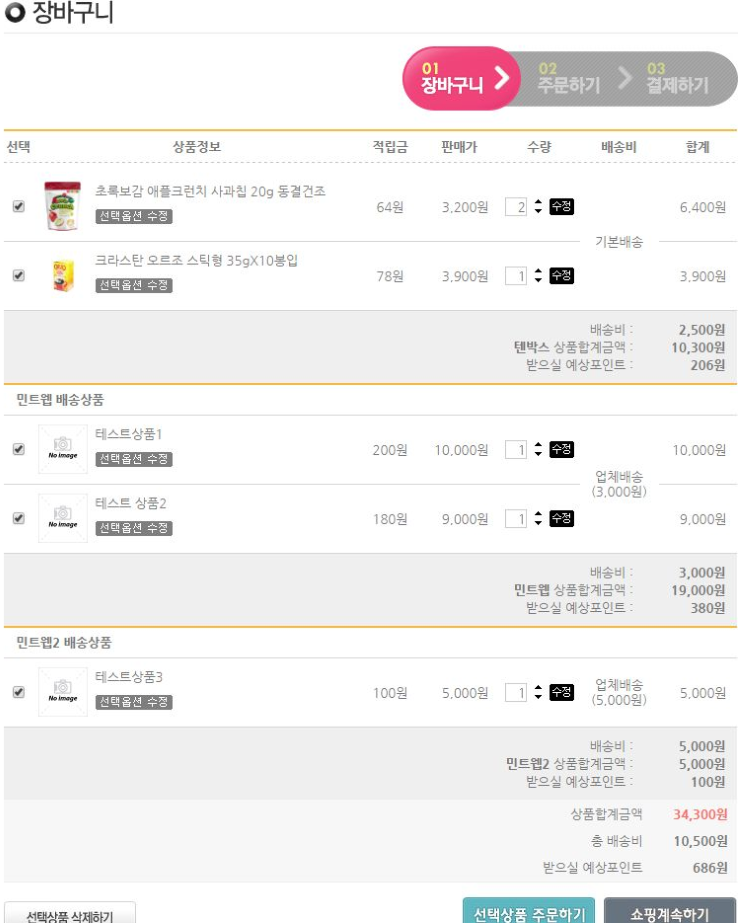Order selected items via 선택상품 주문하기
This screenshot has height=924, width=738.
(x=529, y=913)
